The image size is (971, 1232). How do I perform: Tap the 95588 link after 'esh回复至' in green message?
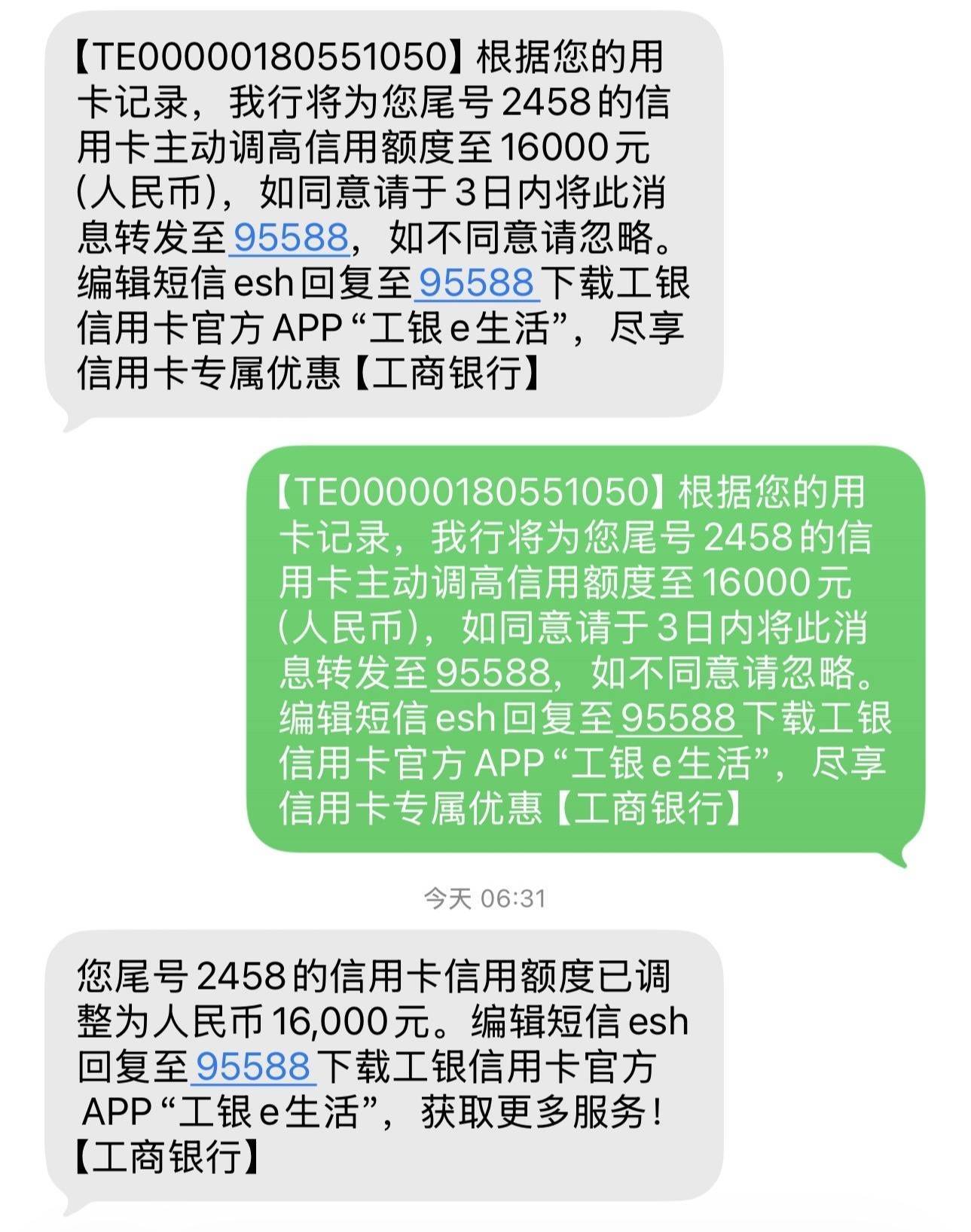(x=678, y=718)
